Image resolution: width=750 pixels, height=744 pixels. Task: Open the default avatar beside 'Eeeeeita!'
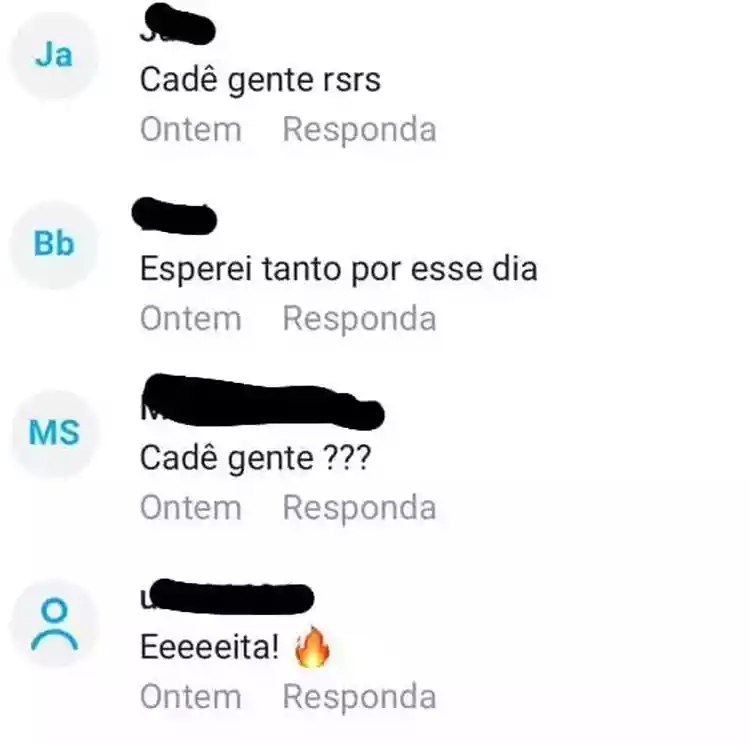(x=54, y=623)
